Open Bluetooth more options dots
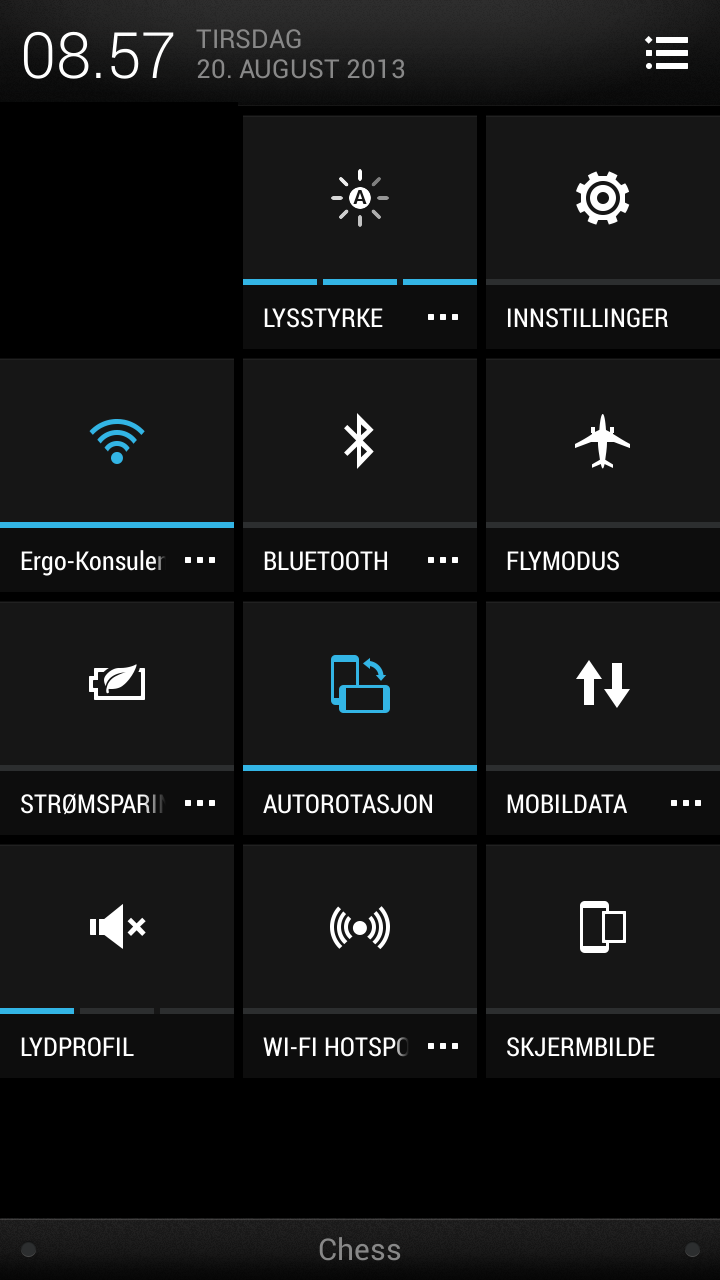 [x=443, y=560]
